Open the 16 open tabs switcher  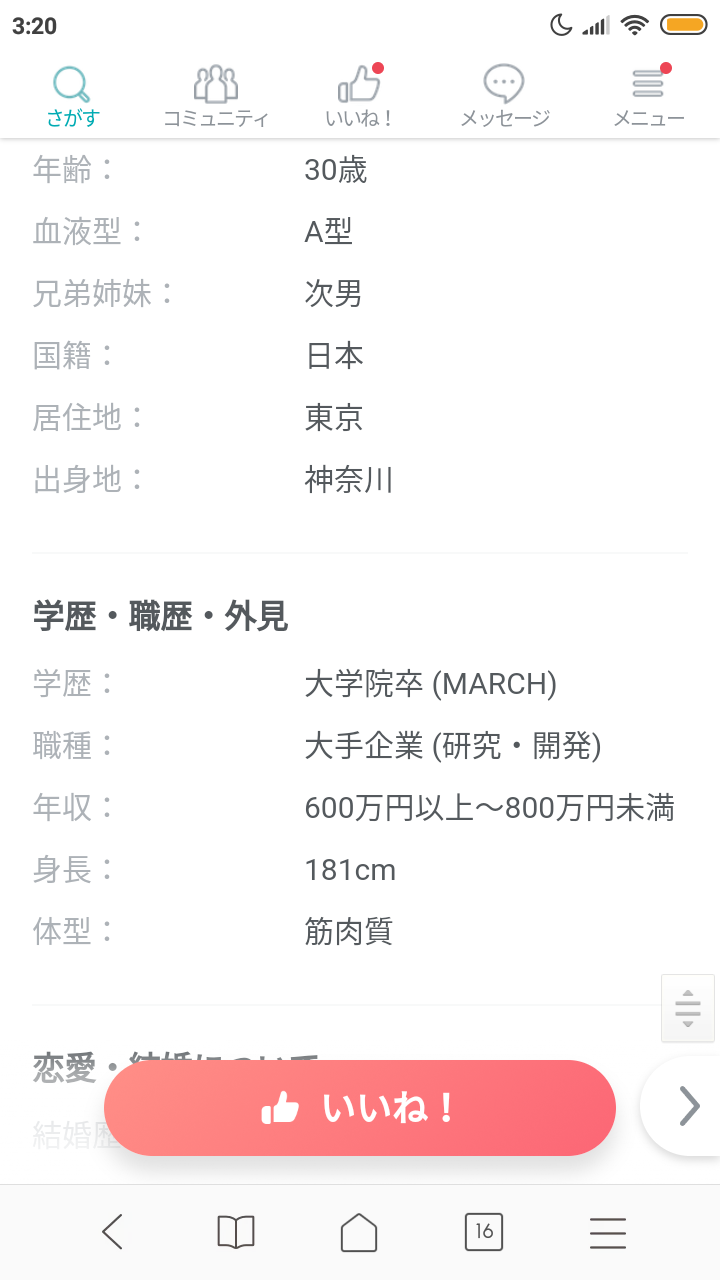[484, 1232]
